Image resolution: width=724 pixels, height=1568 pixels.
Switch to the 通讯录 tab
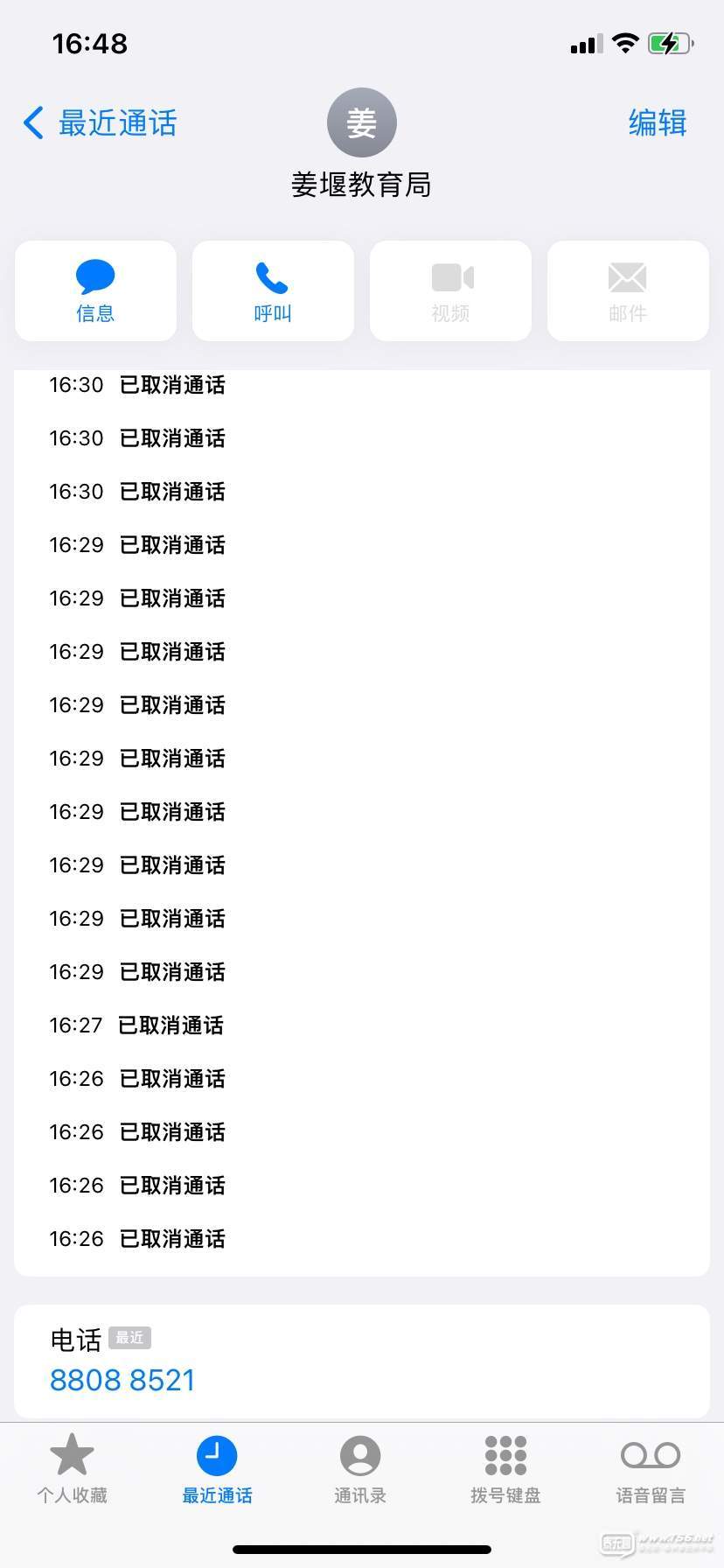360,1470
